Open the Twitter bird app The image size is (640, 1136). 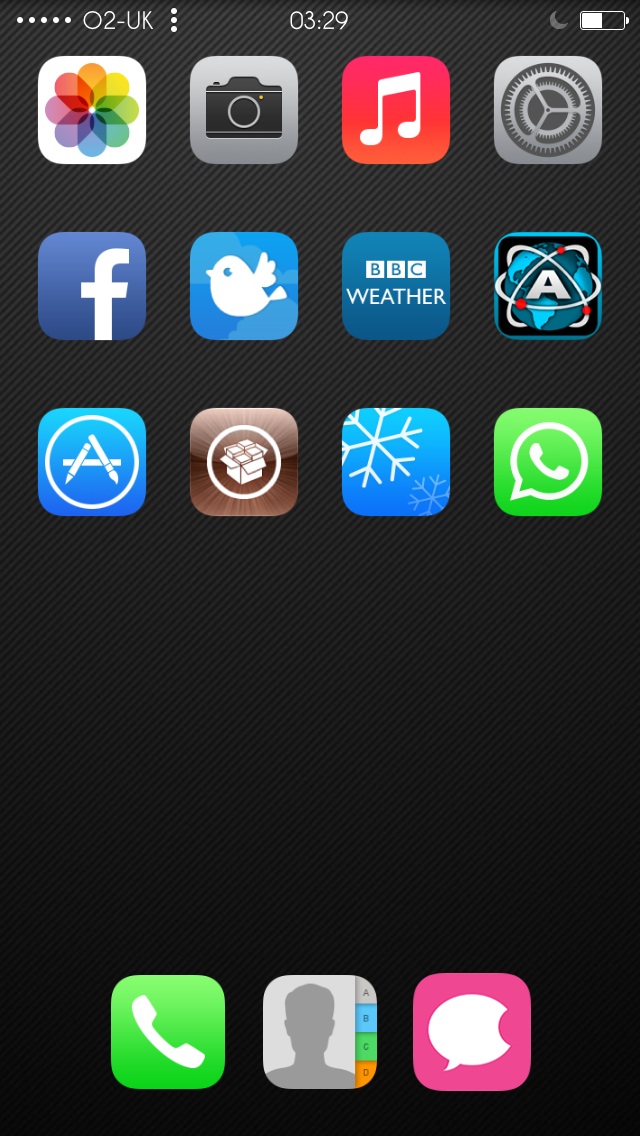coord(244,286)
